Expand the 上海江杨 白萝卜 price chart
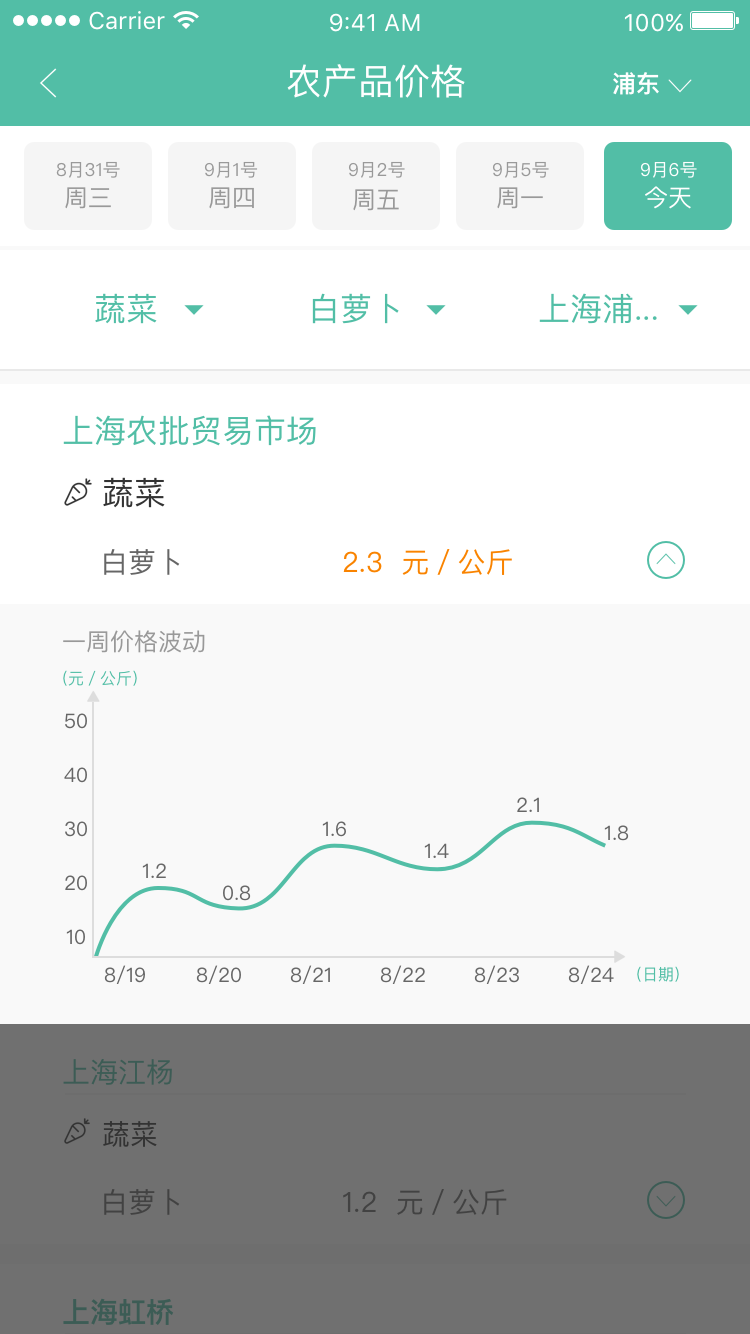Viewport: 750px width, 1334px height. click(x=666, y=1200)
